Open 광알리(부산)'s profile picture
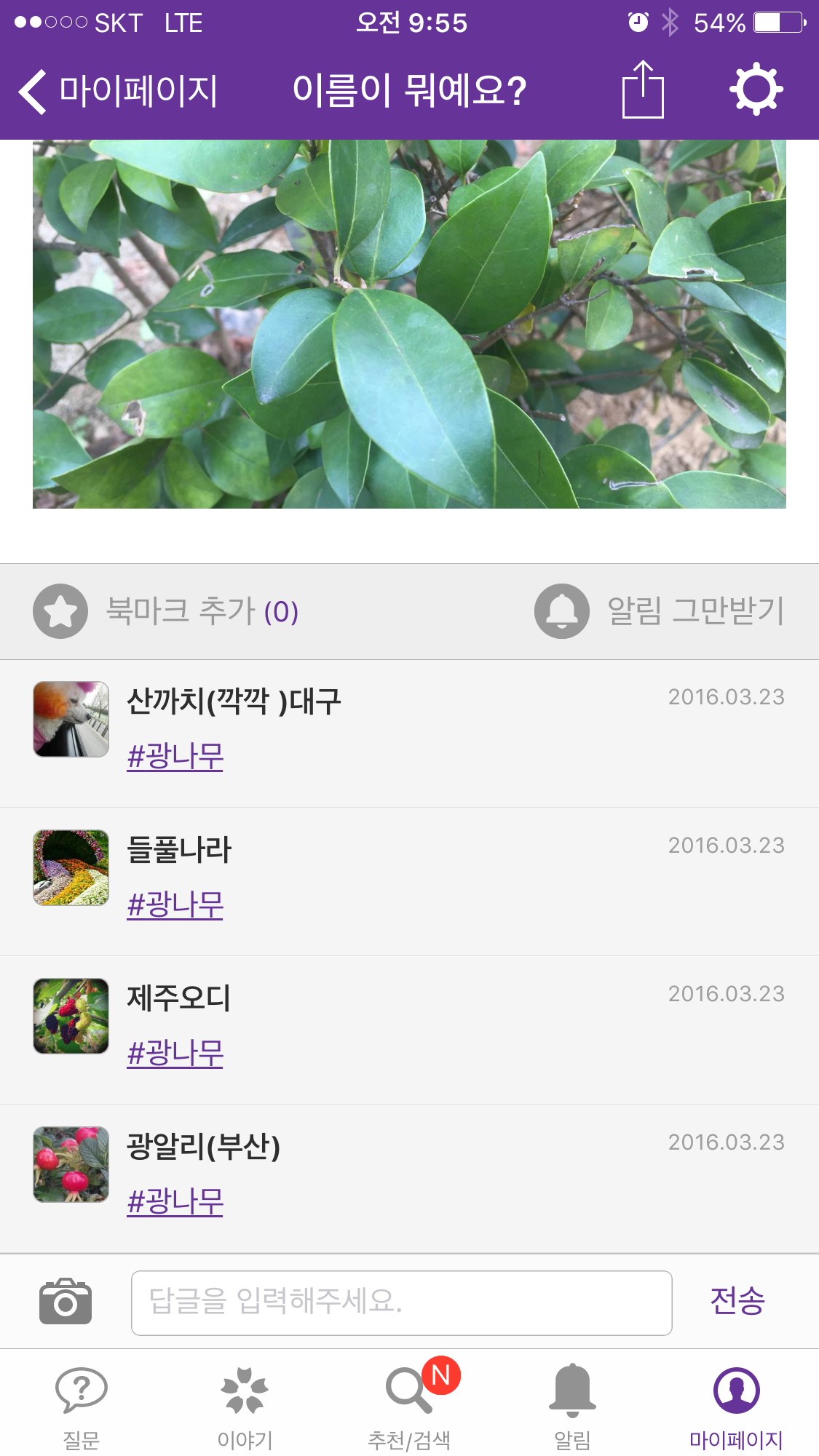This screenshot has height=1456, width=819. click(71, 1164)
